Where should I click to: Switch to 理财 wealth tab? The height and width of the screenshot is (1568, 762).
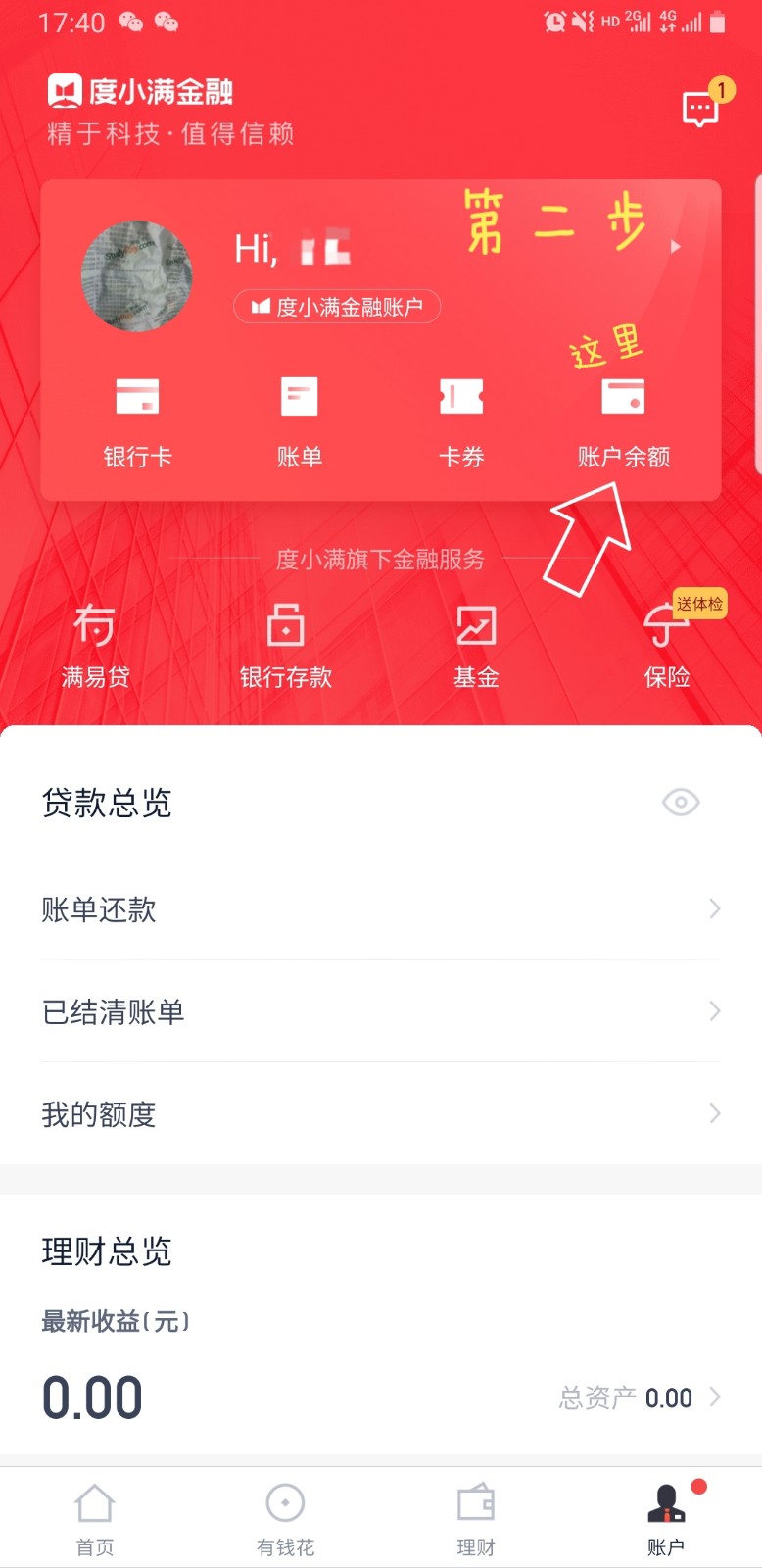pyautogui.click(x=476, y=1519)
